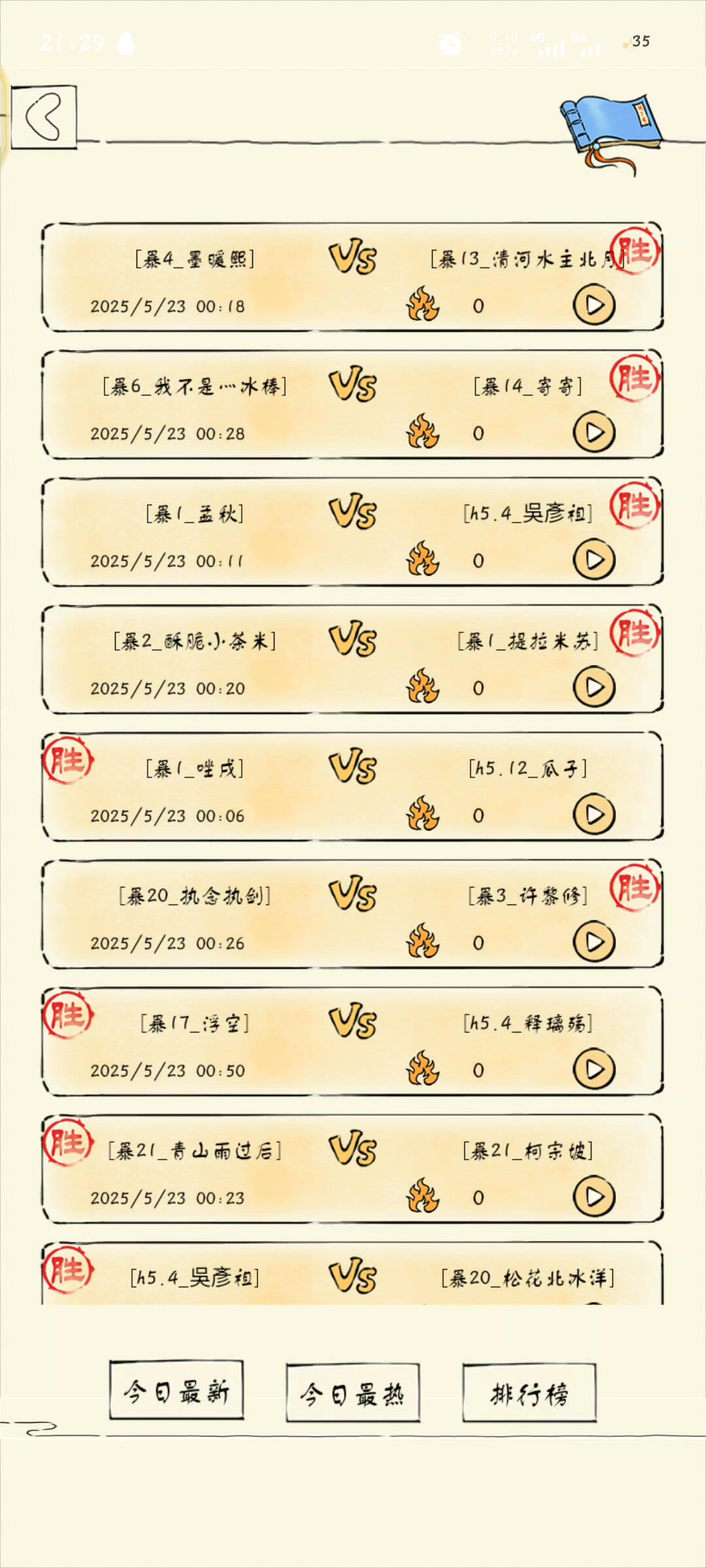This screenshot has width=706, height=1568.
Task: Play the replay of 暴4_墨暖熙 match
Action: tap(594, 305)
